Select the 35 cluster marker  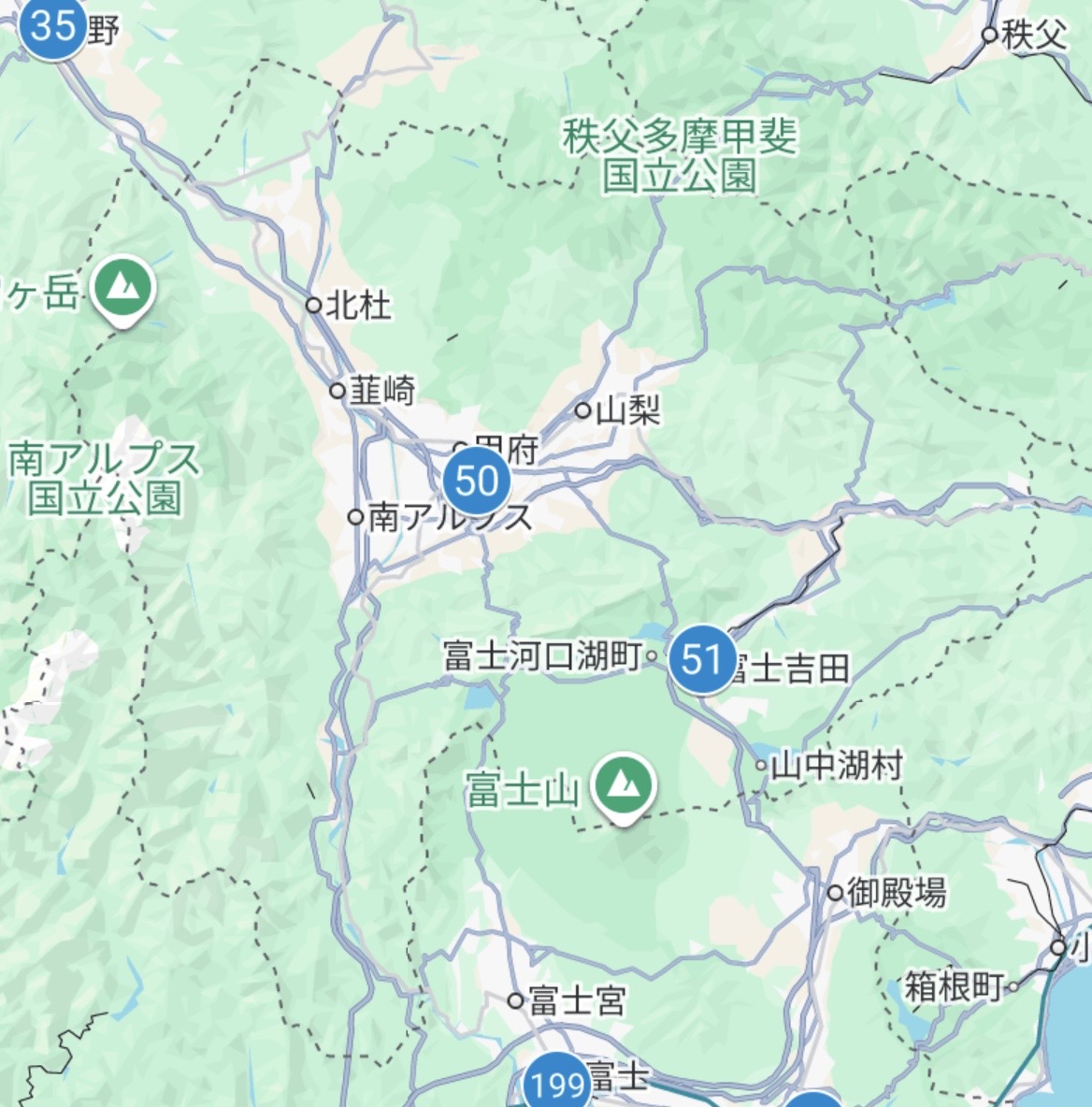click(53, 26)
